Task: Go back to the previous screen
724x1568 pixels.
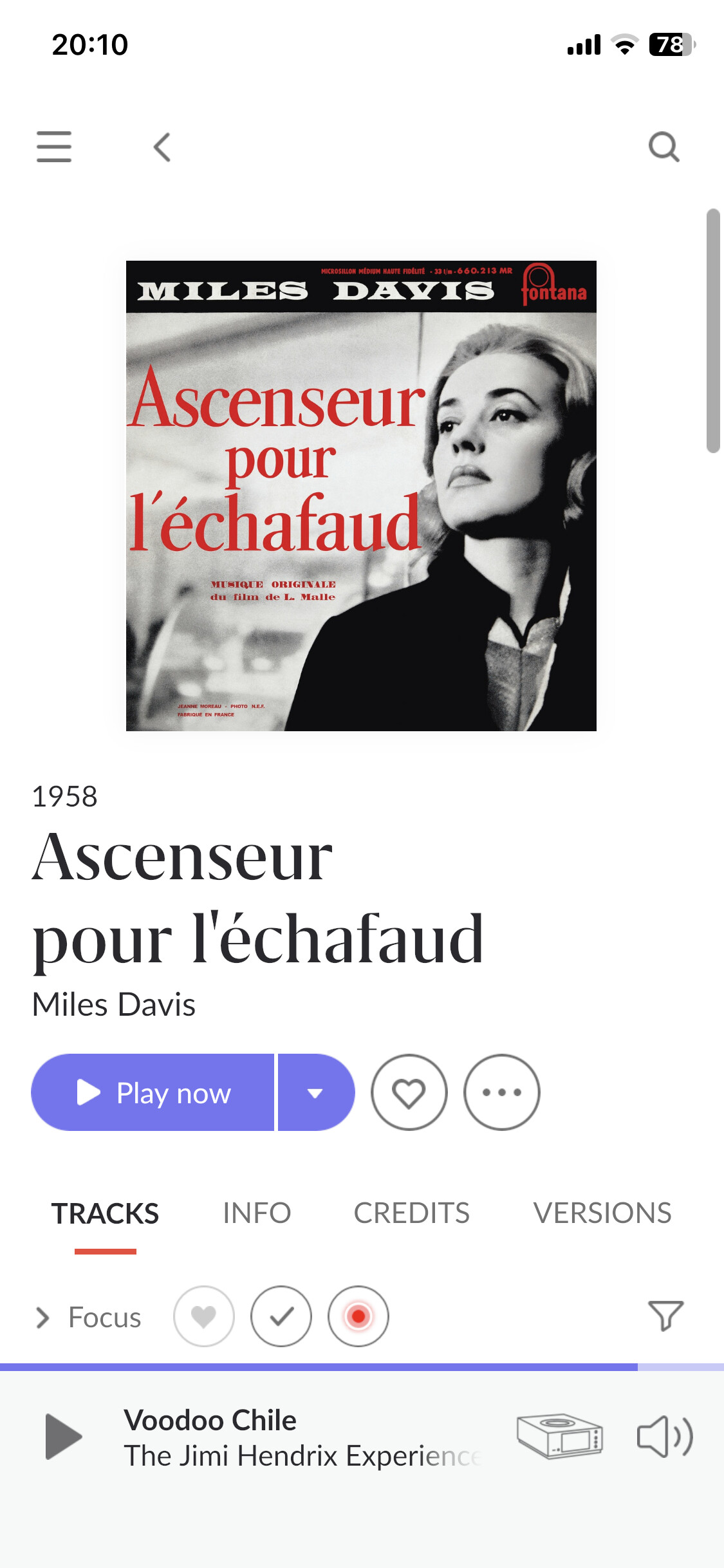Action: pyautogui.click(x=162, y=147)
